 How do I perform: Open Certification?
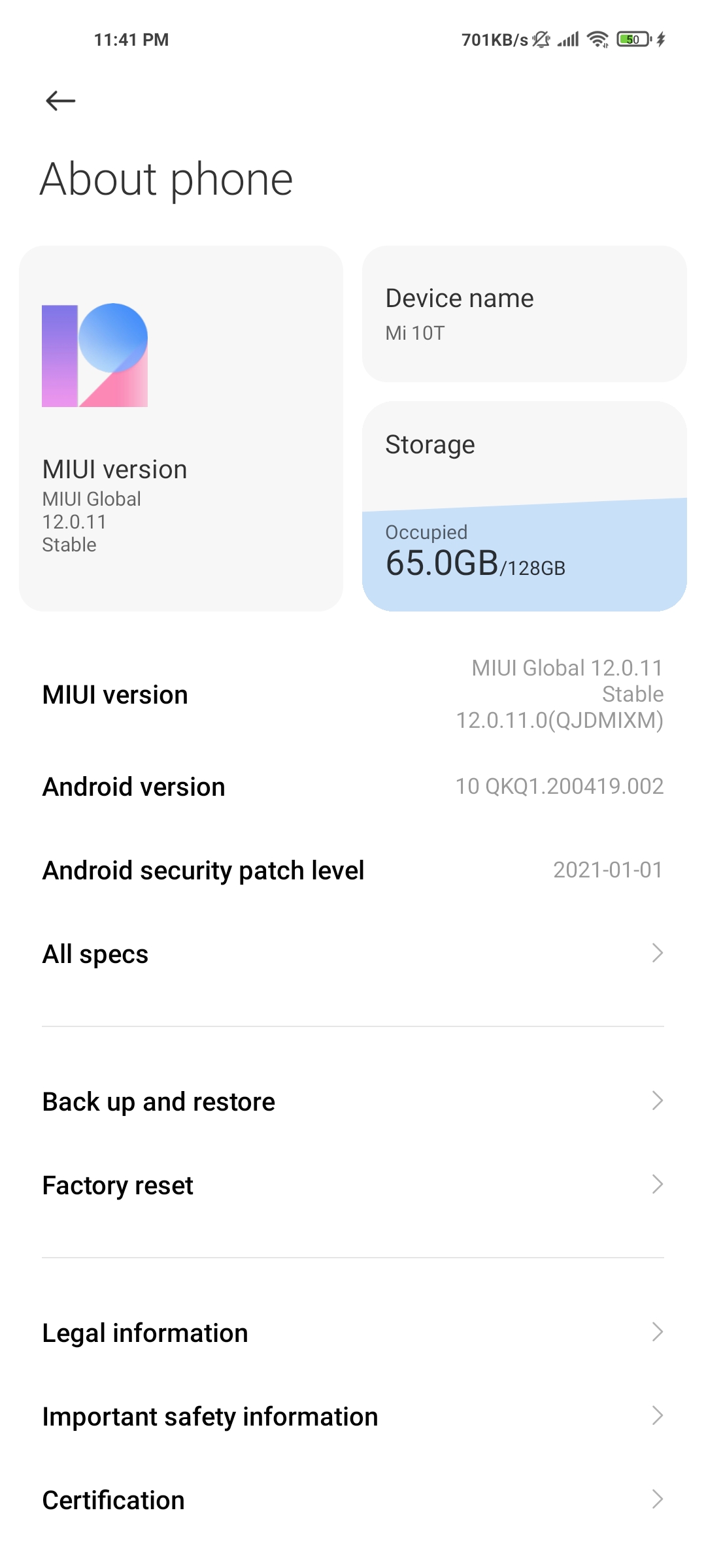coord(353,1500)
